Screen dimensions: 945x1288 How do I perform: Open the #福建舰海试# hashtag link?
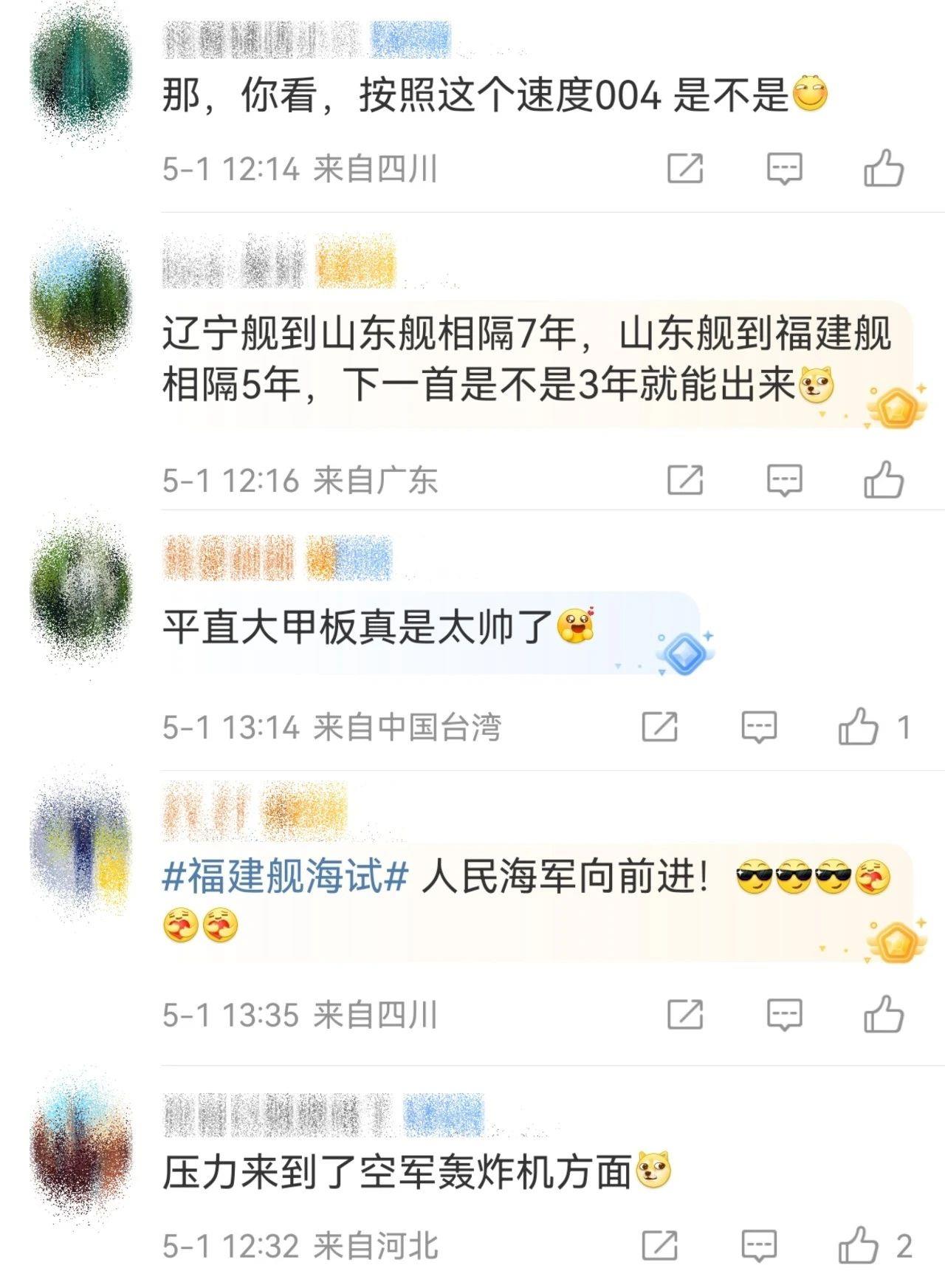[285, 877]
